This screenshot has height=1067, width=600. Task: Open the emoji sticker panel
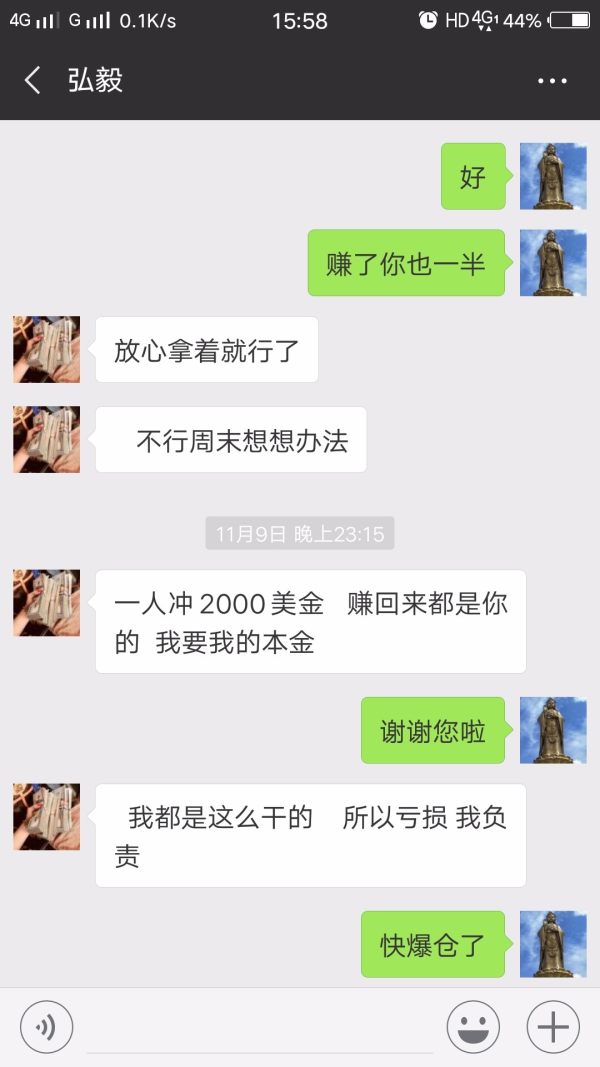tap(473, 1026)
